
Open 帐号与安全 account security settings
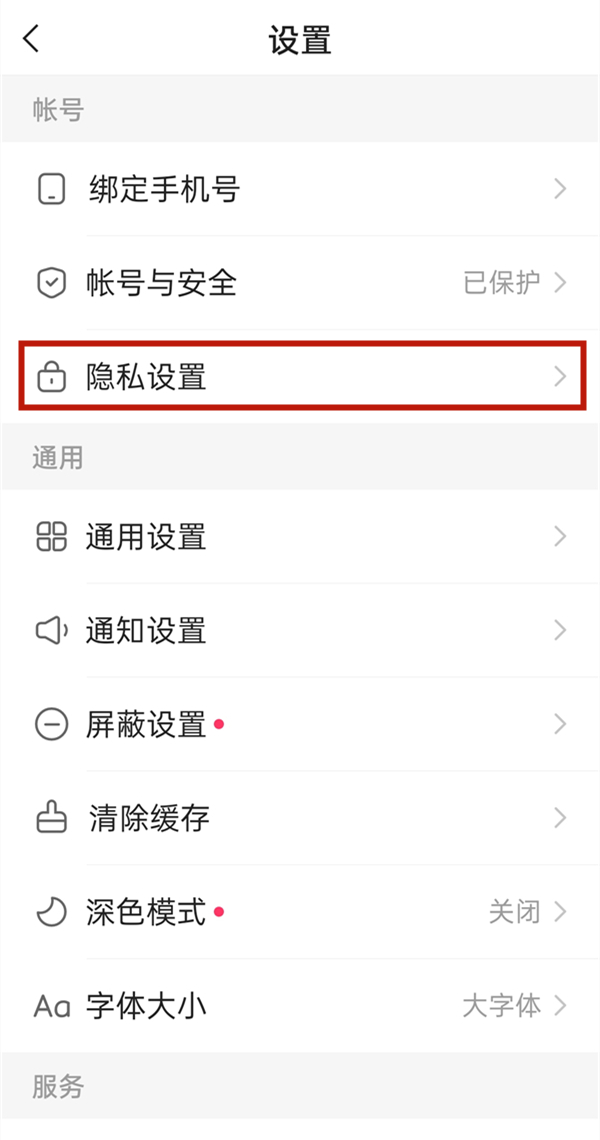(x=300, y=283)
